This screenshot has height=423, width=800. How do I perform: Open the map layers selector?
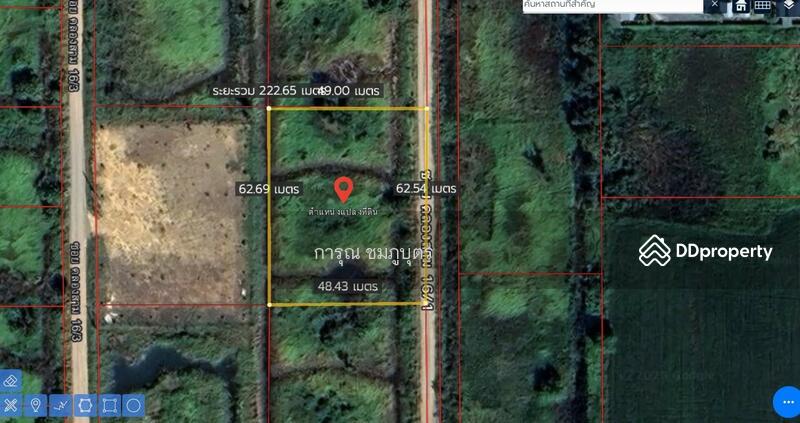pos(788,5)
